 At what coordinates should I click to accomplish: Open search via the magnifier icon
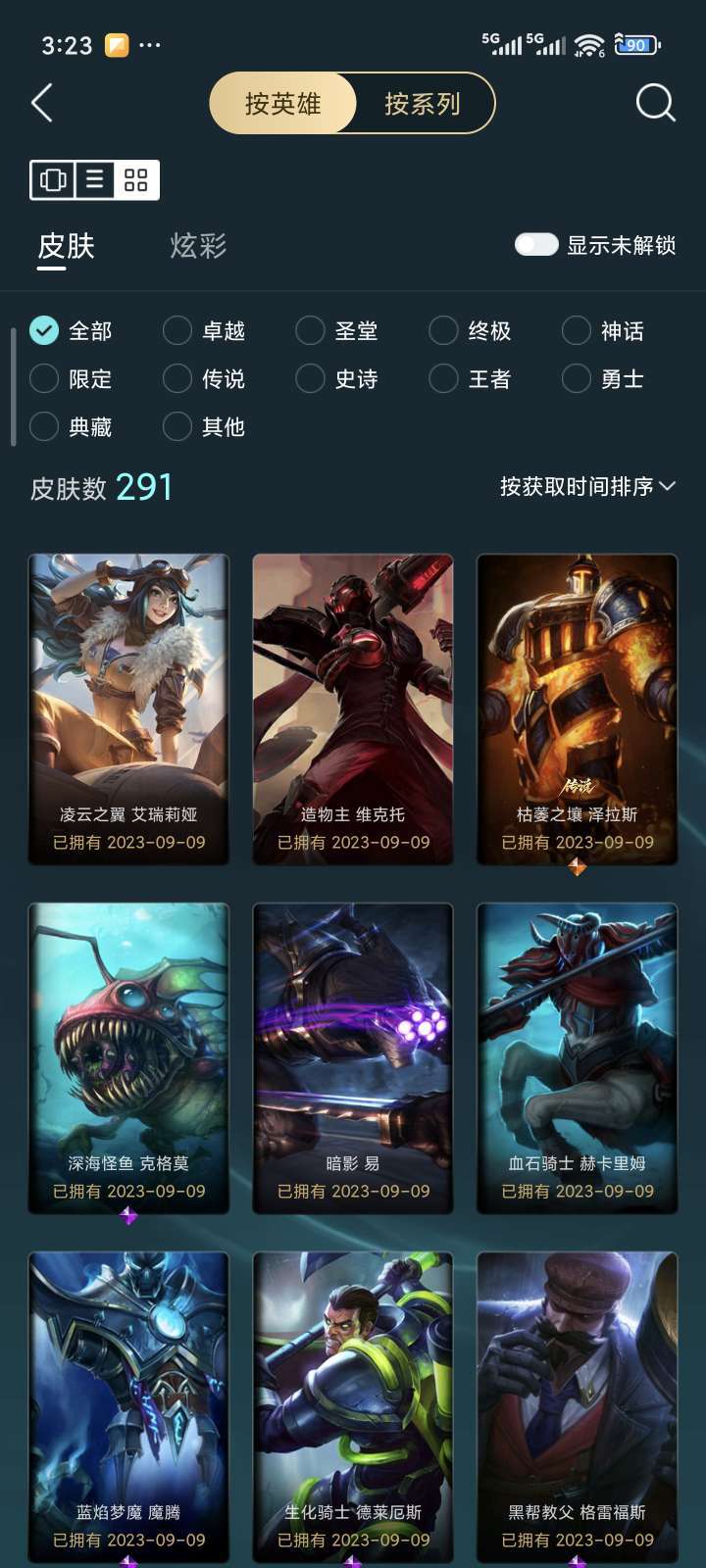(653, 101)
